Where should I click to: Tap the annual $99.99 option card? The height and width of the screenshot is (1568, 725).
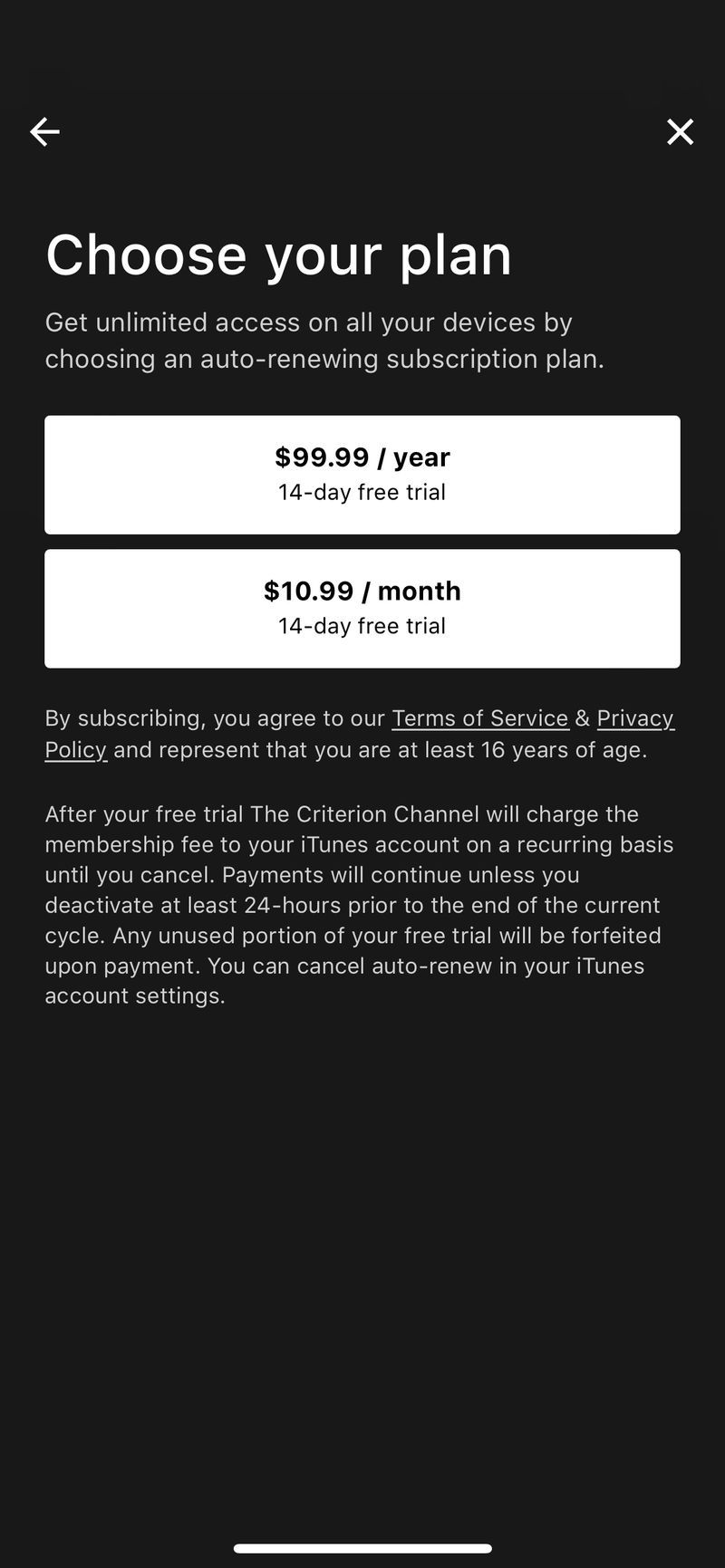pos(362,475)
